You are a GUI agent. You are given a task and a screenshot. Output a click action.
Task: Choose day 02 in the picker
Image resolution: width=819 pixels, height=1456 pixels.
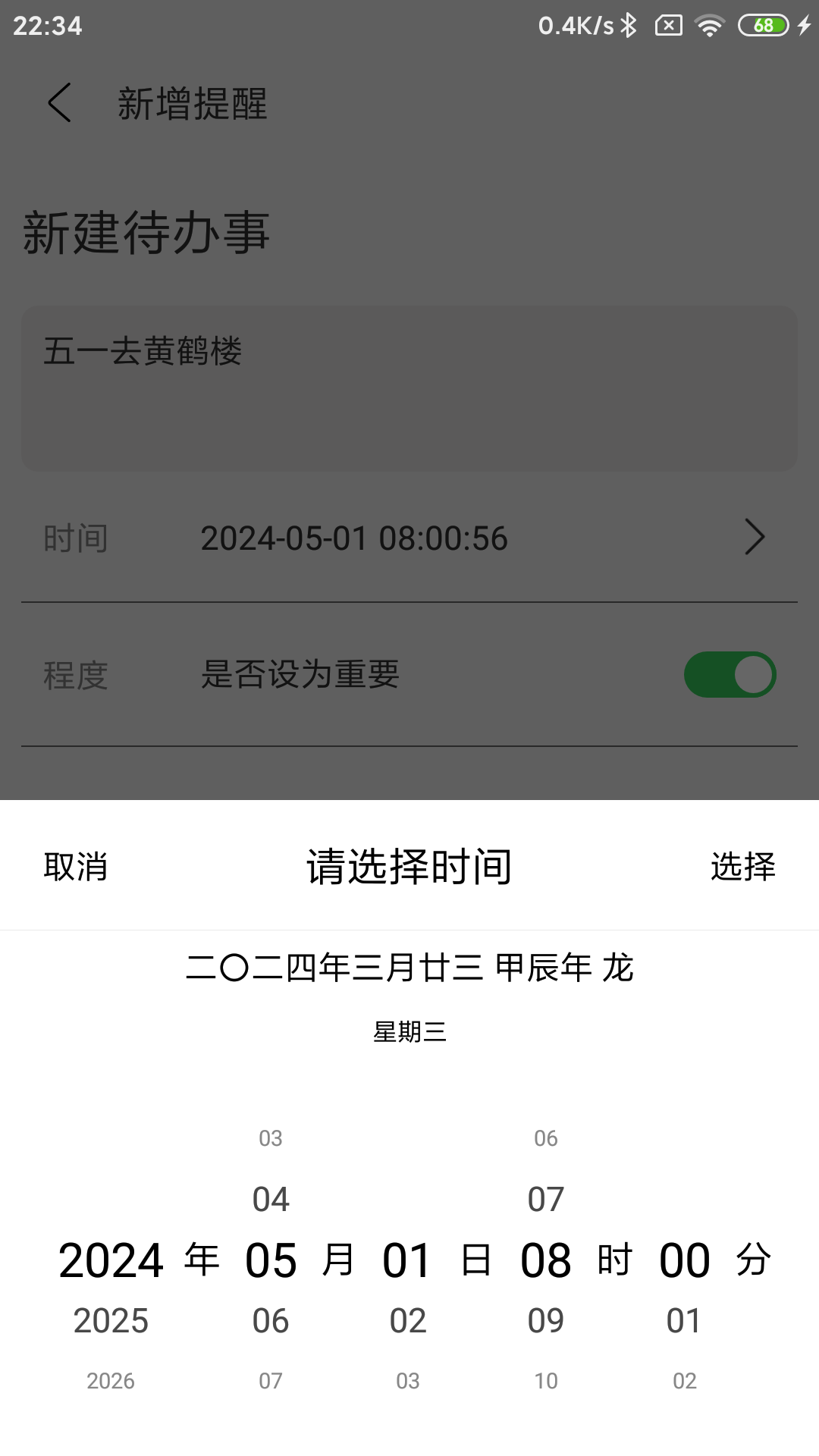click(408, 1321)
